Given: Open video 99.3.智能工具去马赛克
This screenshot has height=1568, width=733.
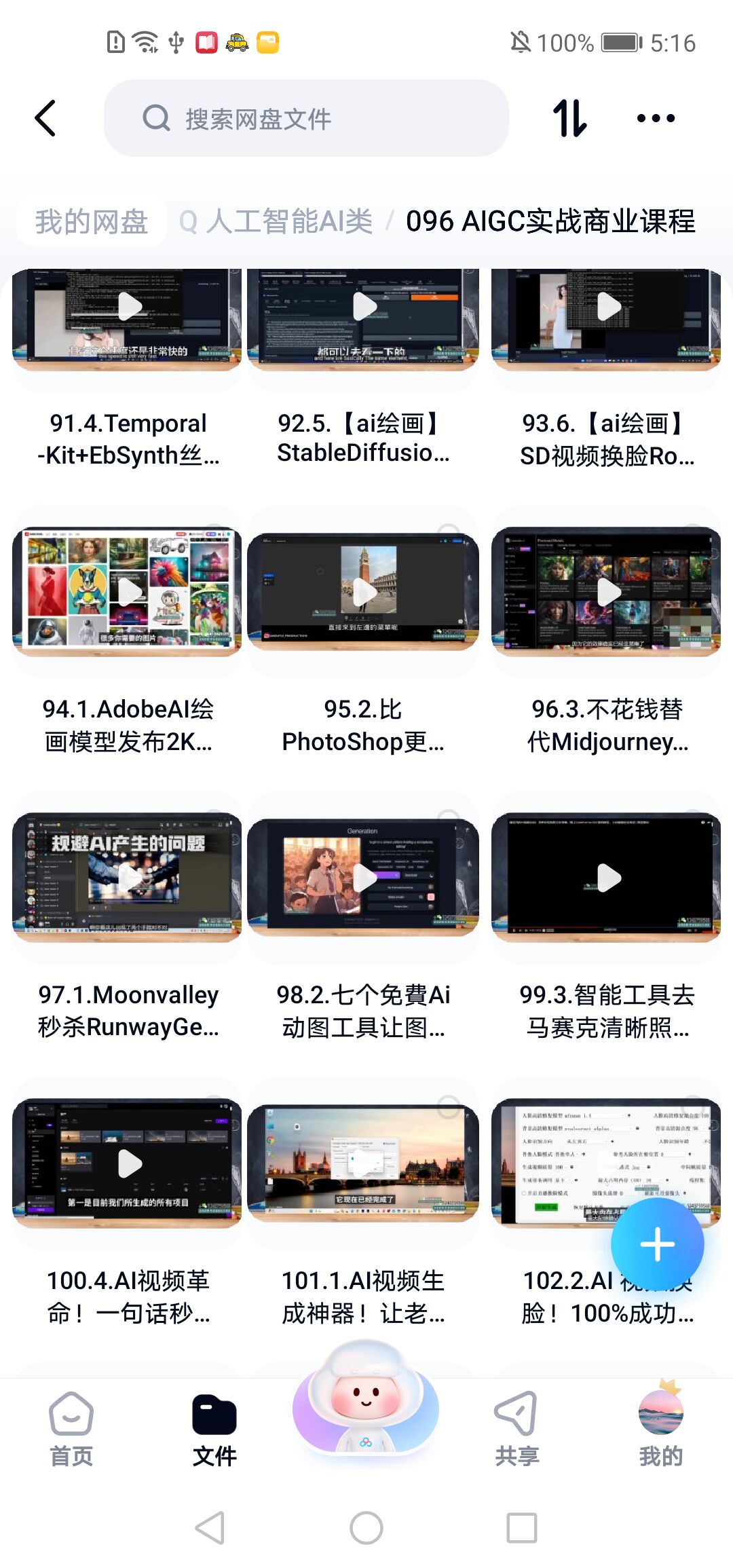Looking at the screenshot, I should [607, 878].
